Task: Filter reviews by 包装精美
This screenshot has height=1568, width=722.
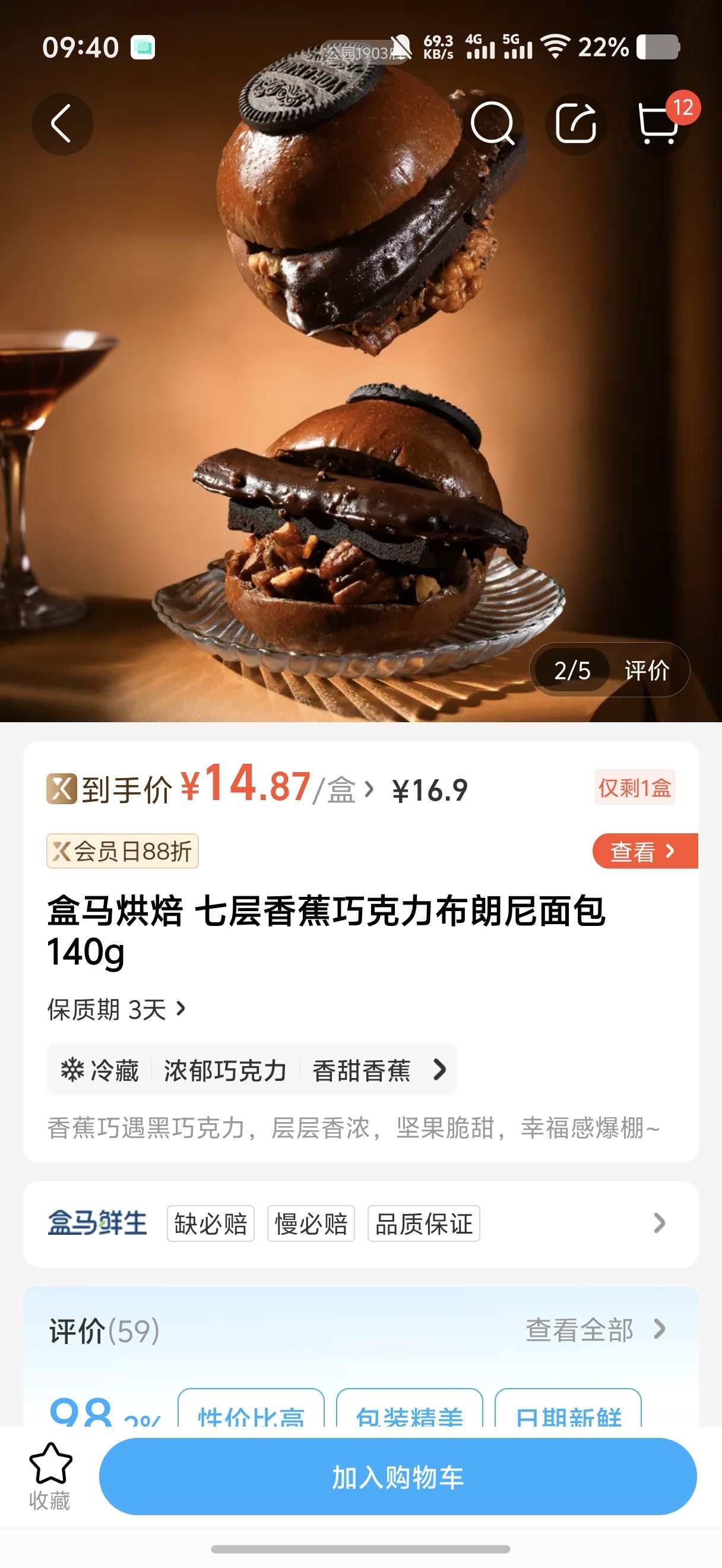Action: click(x=409, y=1411)
